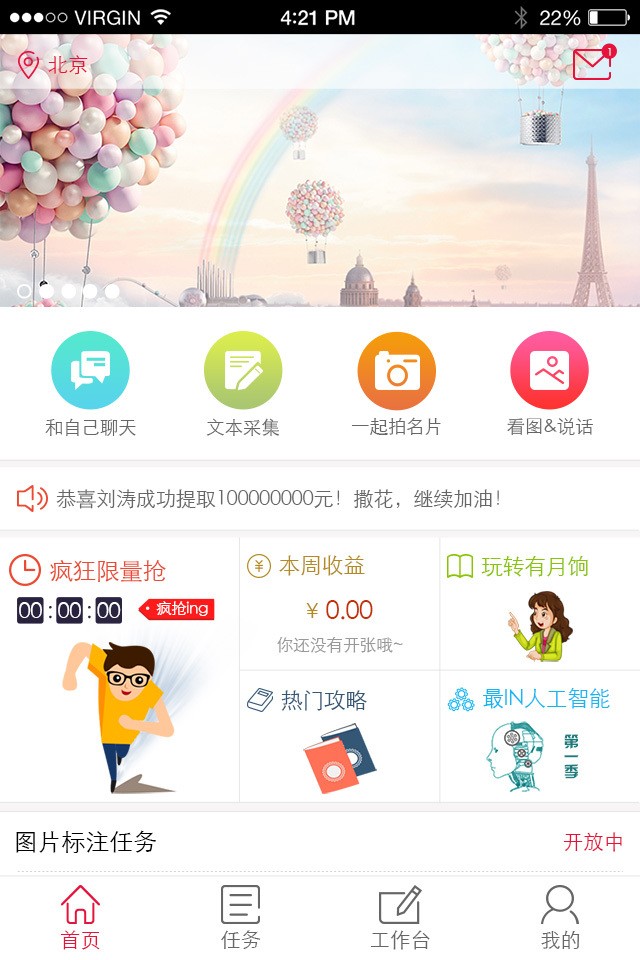Open 和自己聊天 feature
This screenshot has height=960, width=640.
coord(90,384)
